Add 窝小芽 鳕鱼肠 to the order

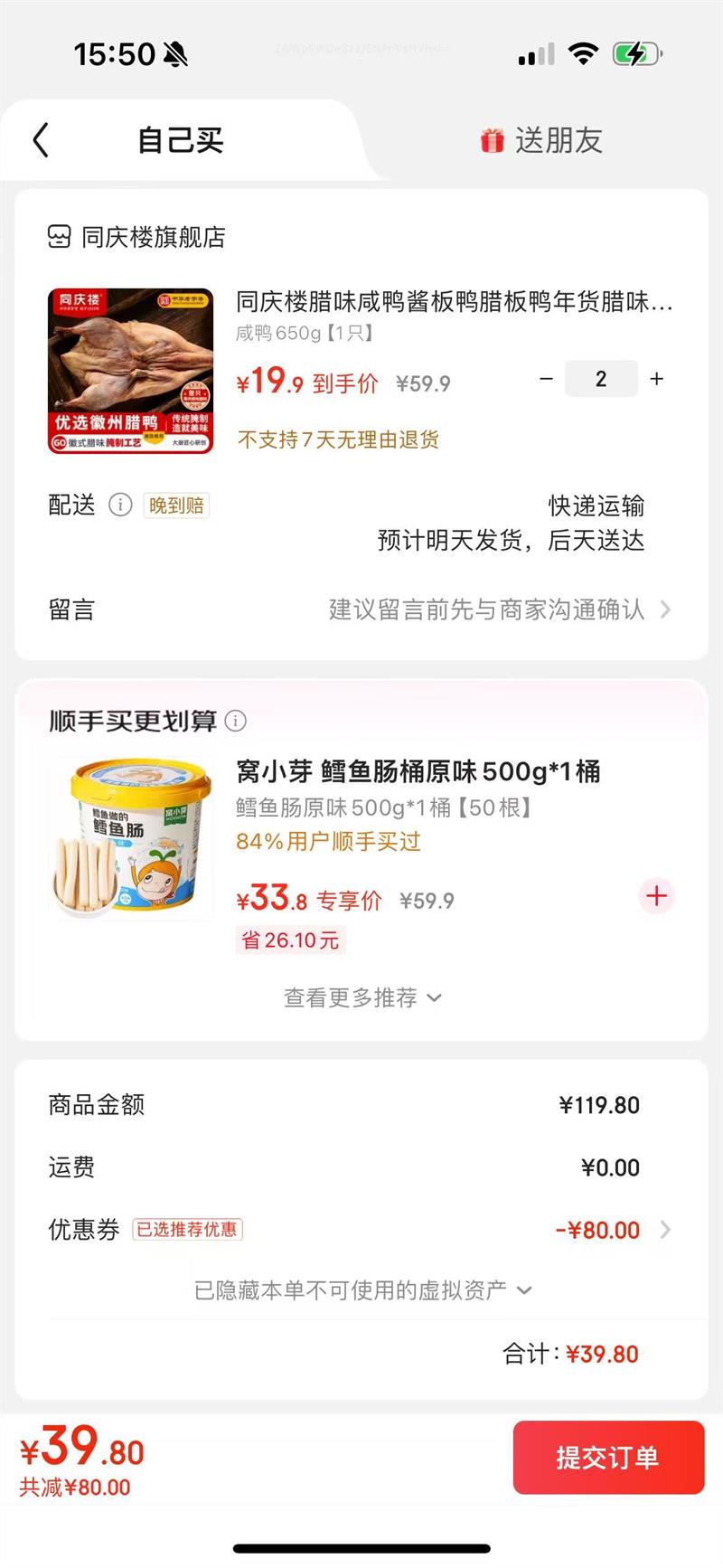pyautogui.click(x=657, y=896)
